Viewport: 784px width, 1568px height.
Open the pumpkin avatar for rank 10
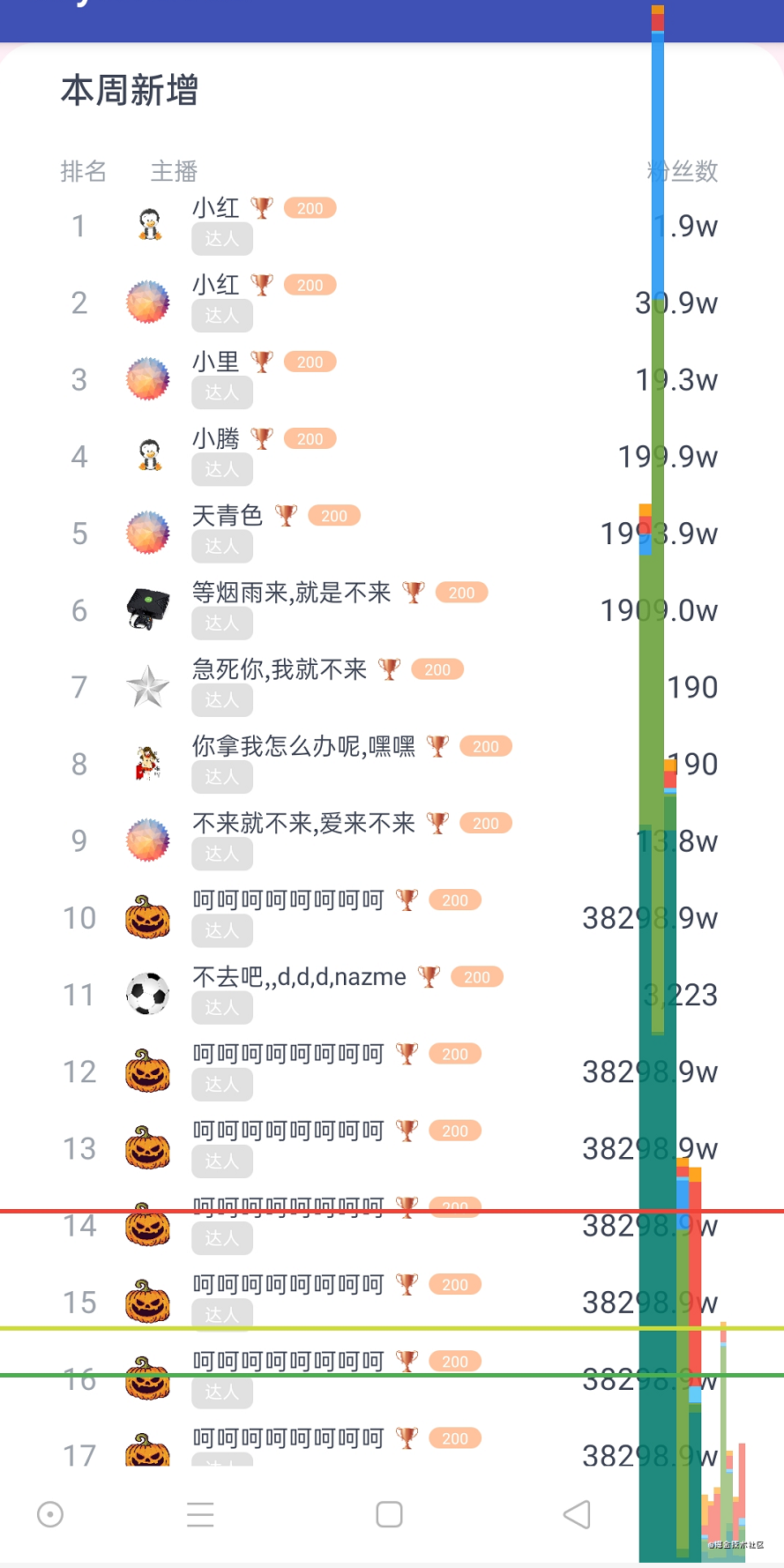[x=147, y=915]
